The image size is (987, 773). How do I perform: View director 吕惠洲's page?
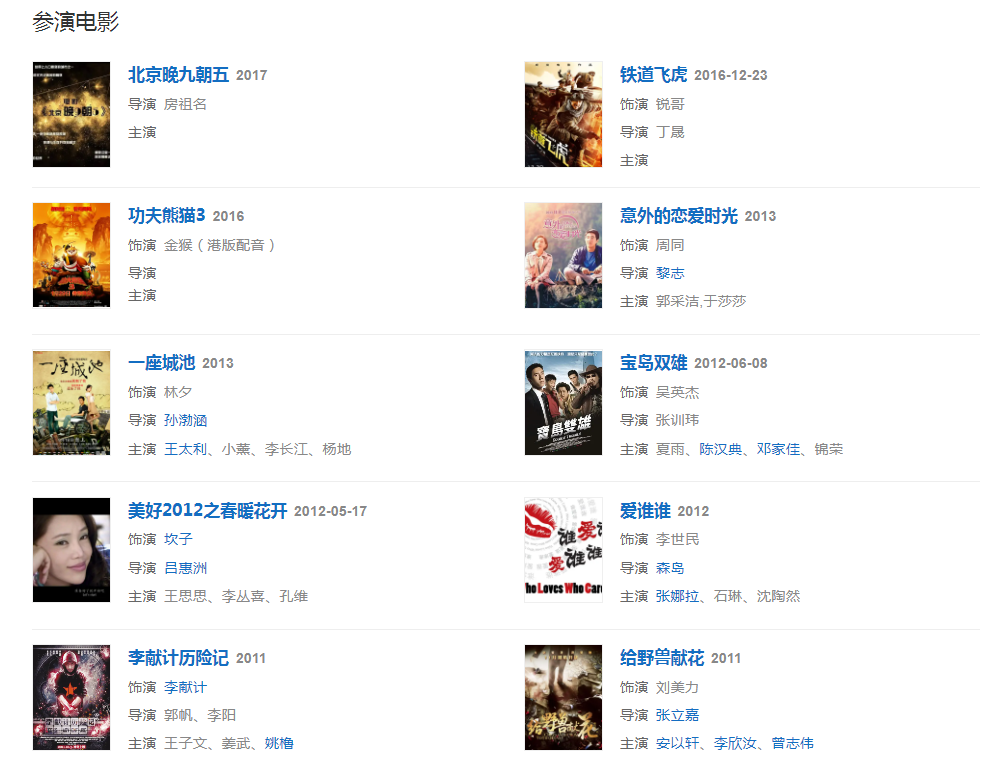coord(185,568)
